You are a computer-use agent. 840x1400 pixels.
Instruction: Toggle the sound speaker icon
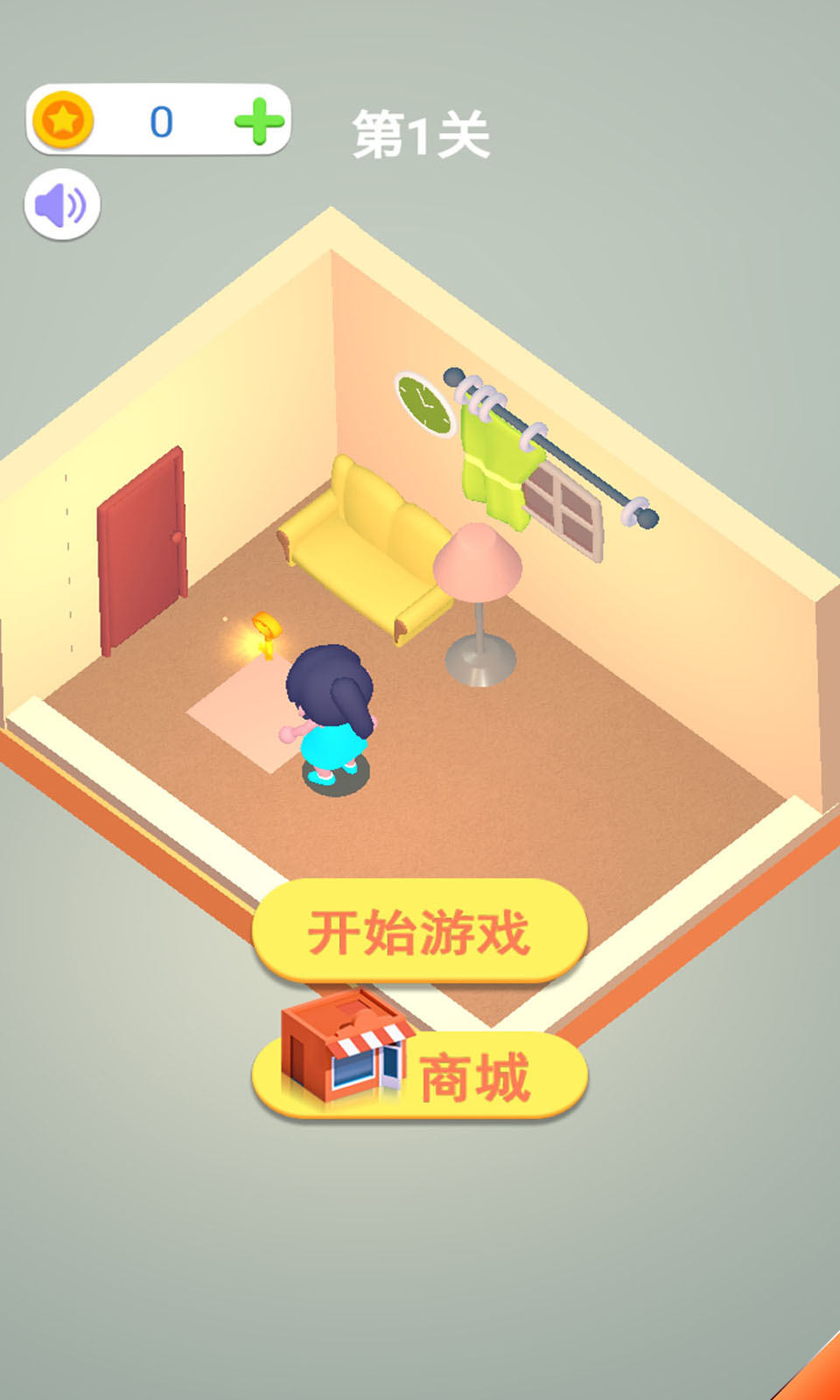pos(61,205)
